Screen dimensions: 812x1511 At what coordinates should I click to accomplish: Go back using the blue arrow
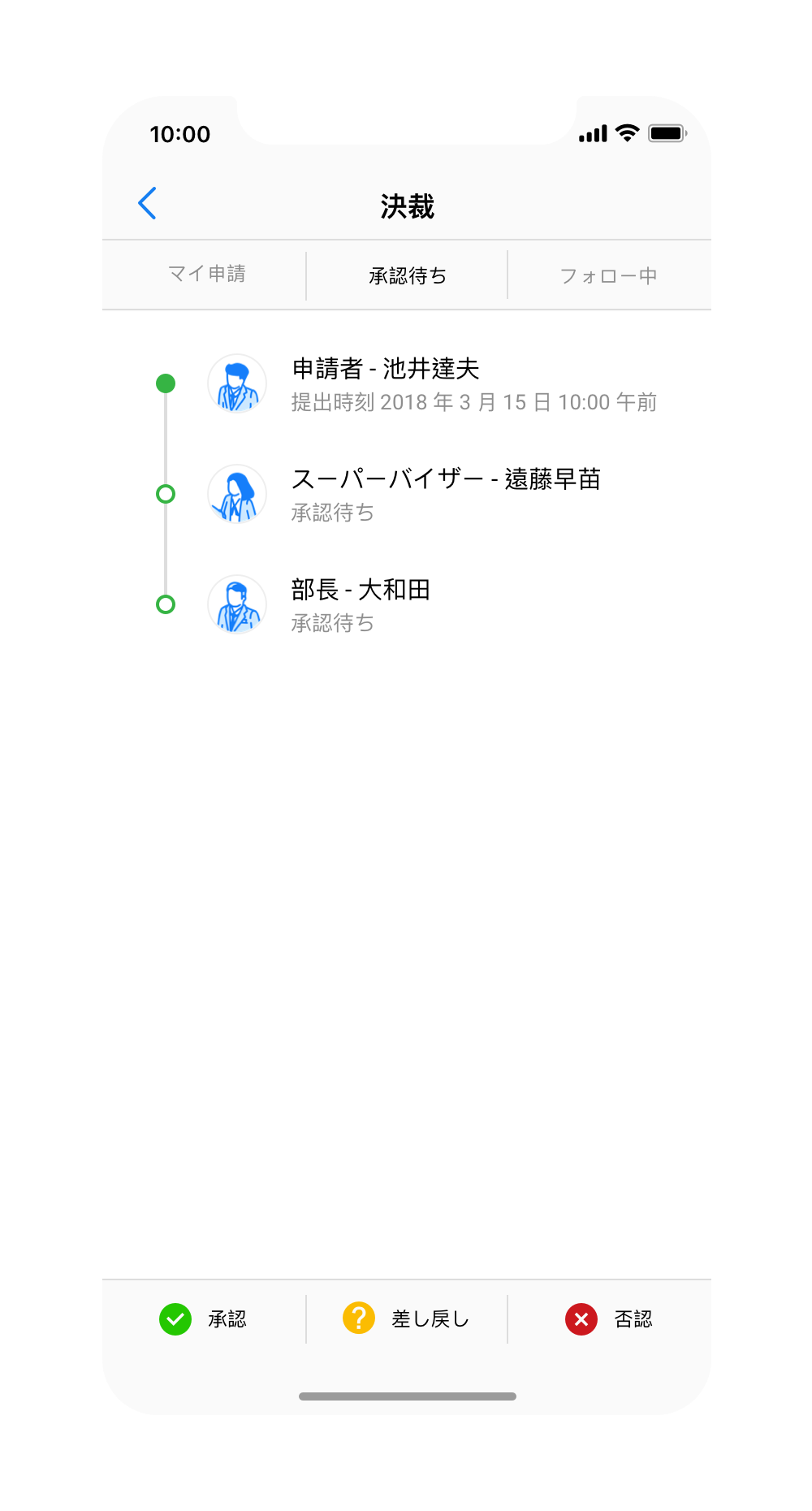[147, 203]
